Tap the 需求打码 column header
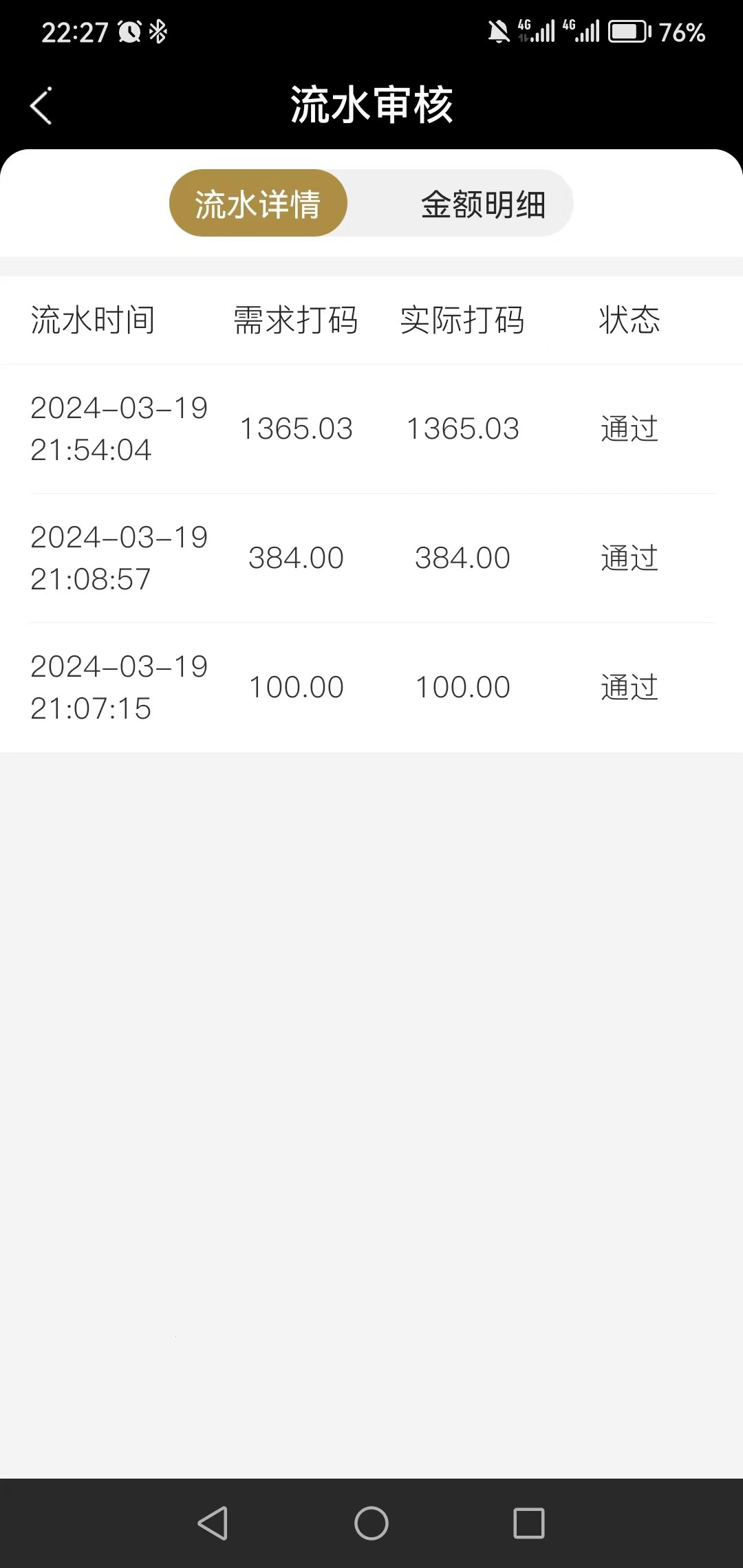Screen dimensions: 743x1568 pyautogui.click(x=294, y=320)
